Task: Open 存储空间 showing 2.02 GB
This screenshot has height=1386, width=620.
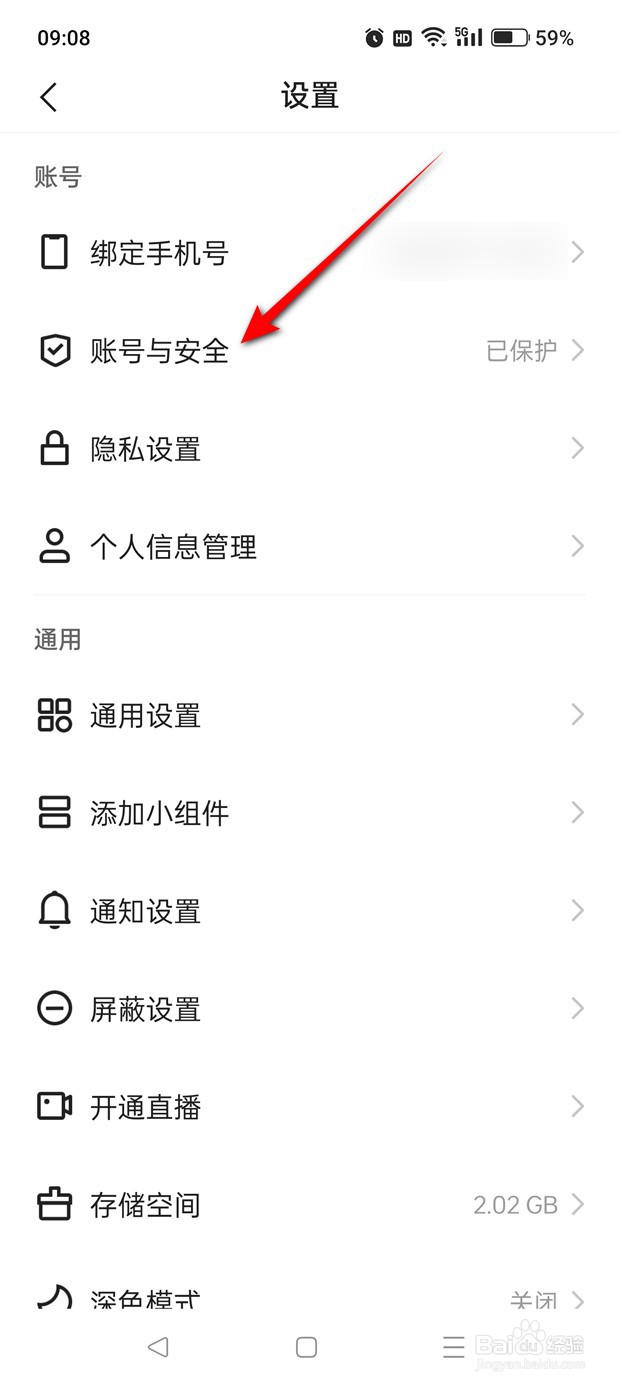Action: 310,1205
